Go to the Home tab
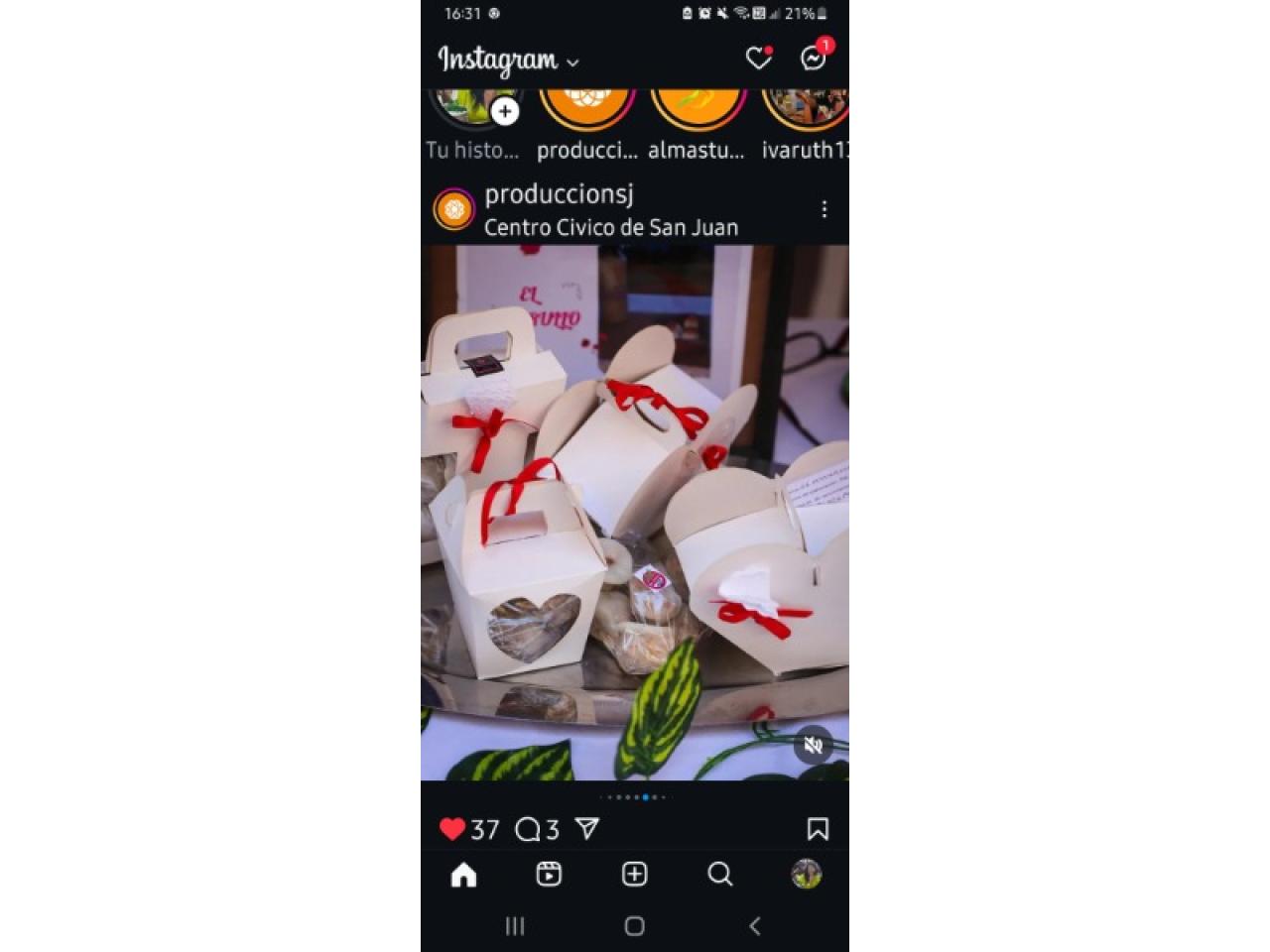This screenshot has height=952, width=1270. click(463, 875)
